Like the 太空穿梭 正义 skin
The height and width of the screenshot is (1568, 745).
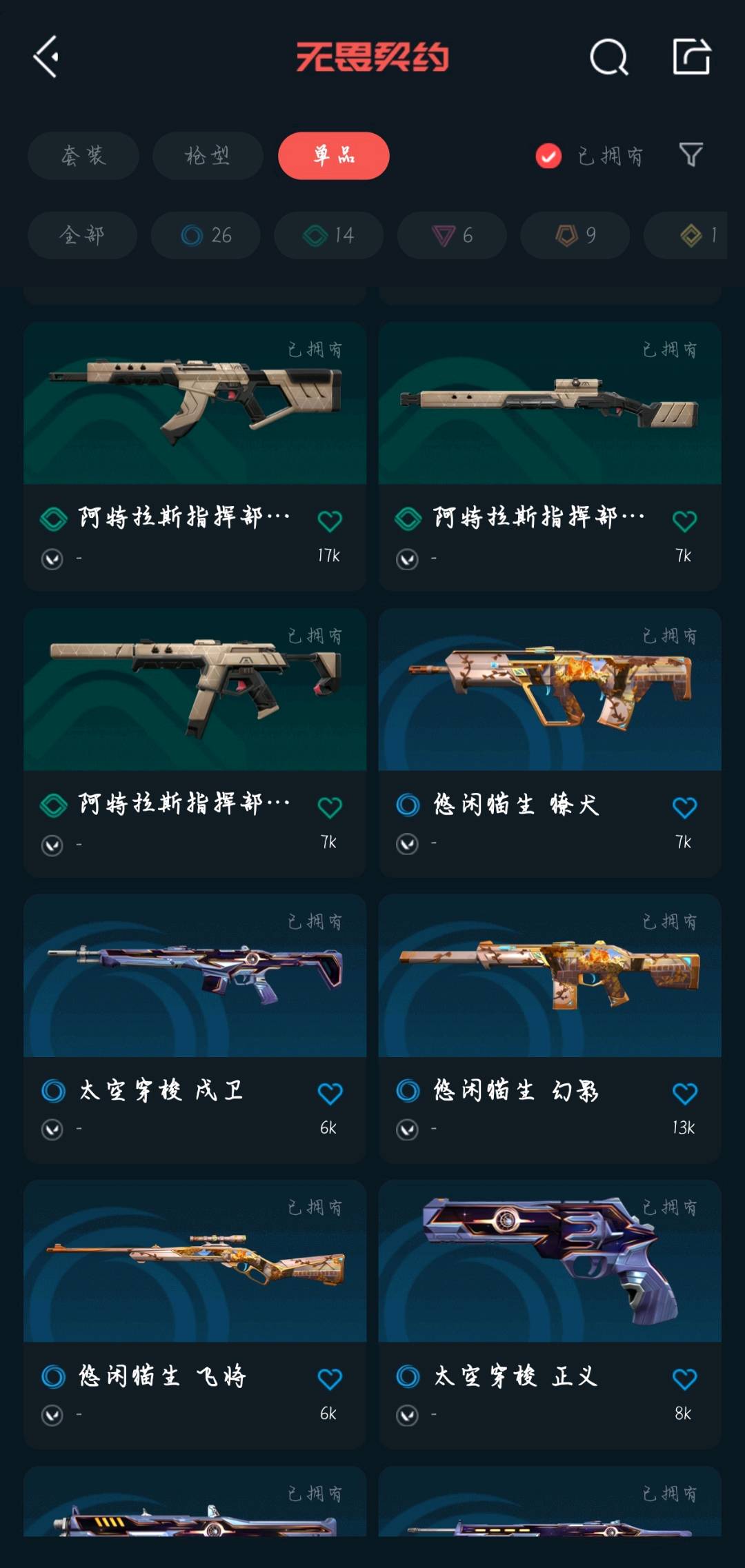pyautogui.click(x=684, y=1379)
